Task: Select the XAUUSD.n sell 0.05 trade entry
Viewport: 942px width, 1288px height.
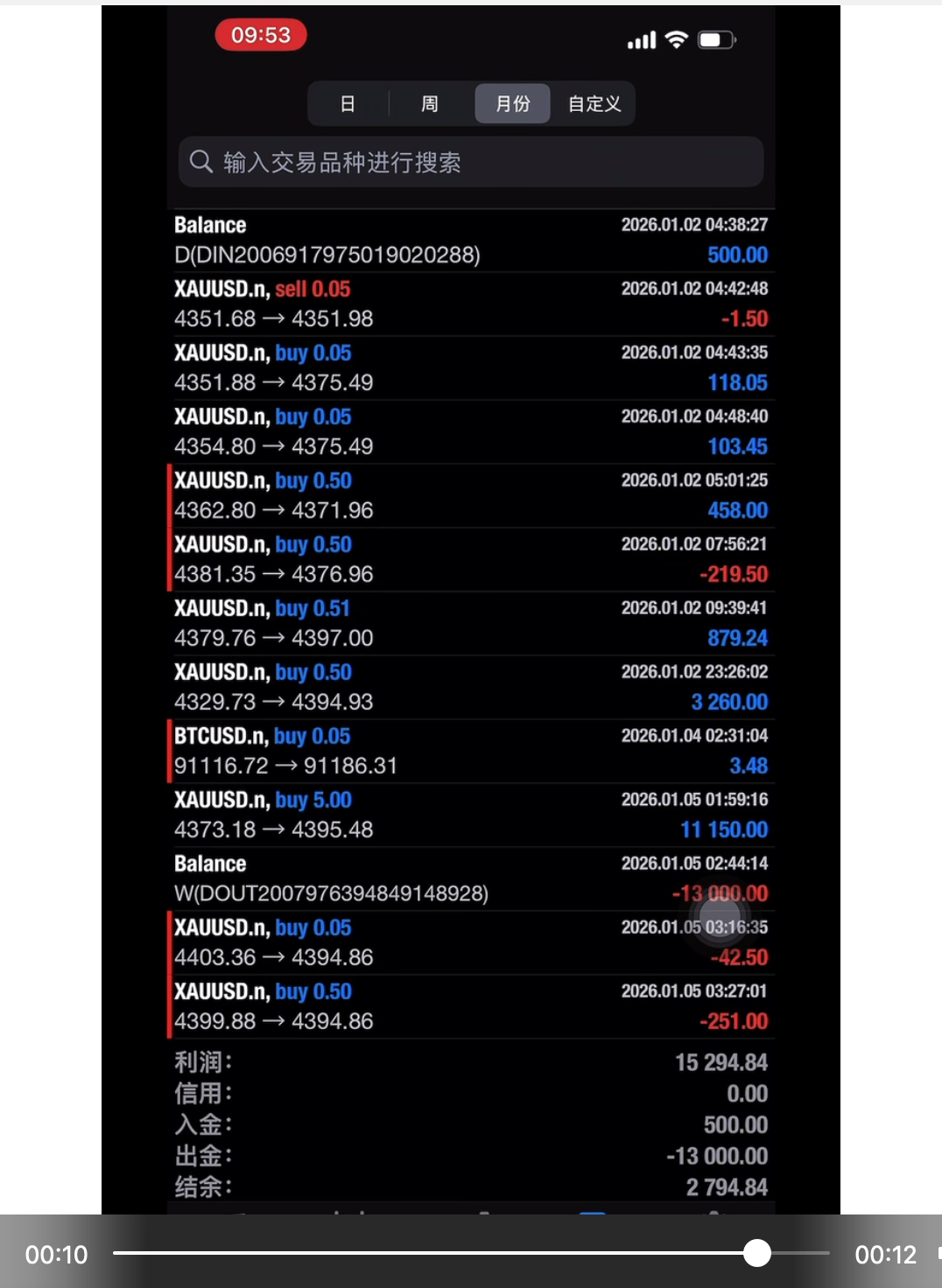Action: (x=471, y=304)
